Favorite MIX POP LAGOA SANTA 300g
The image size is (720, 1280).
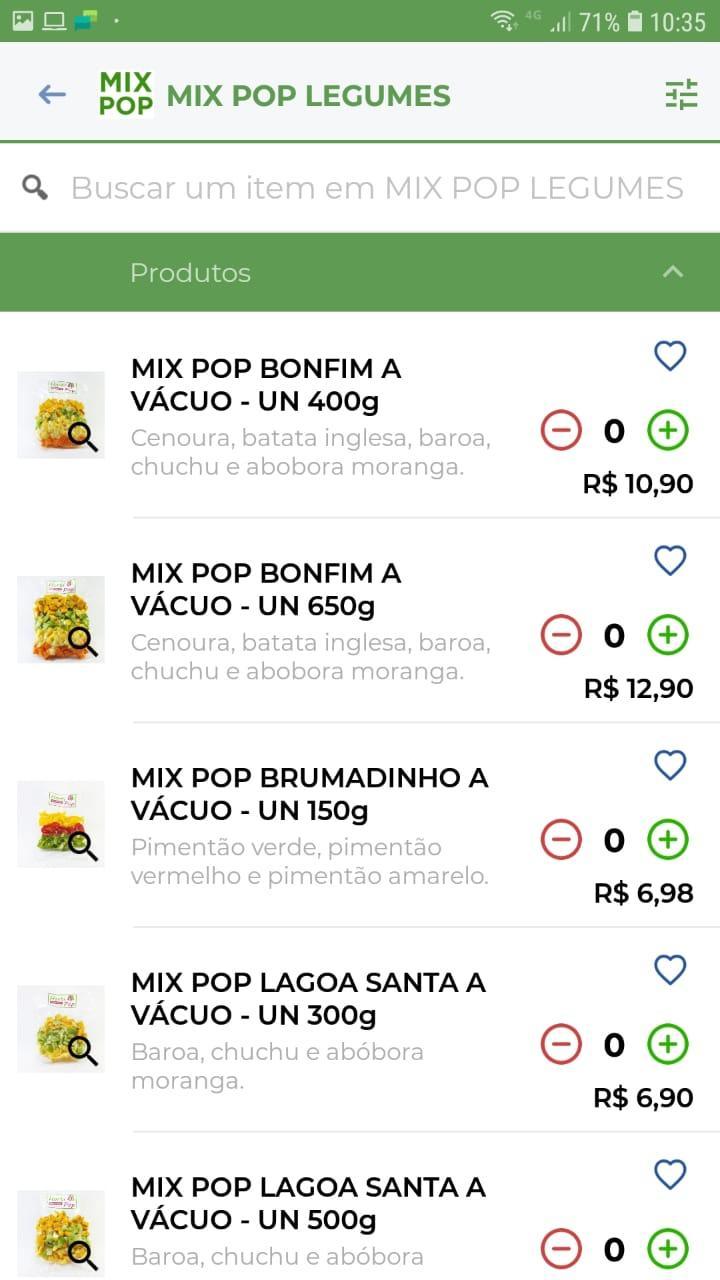pyautogui.click(x=670, y=969)
